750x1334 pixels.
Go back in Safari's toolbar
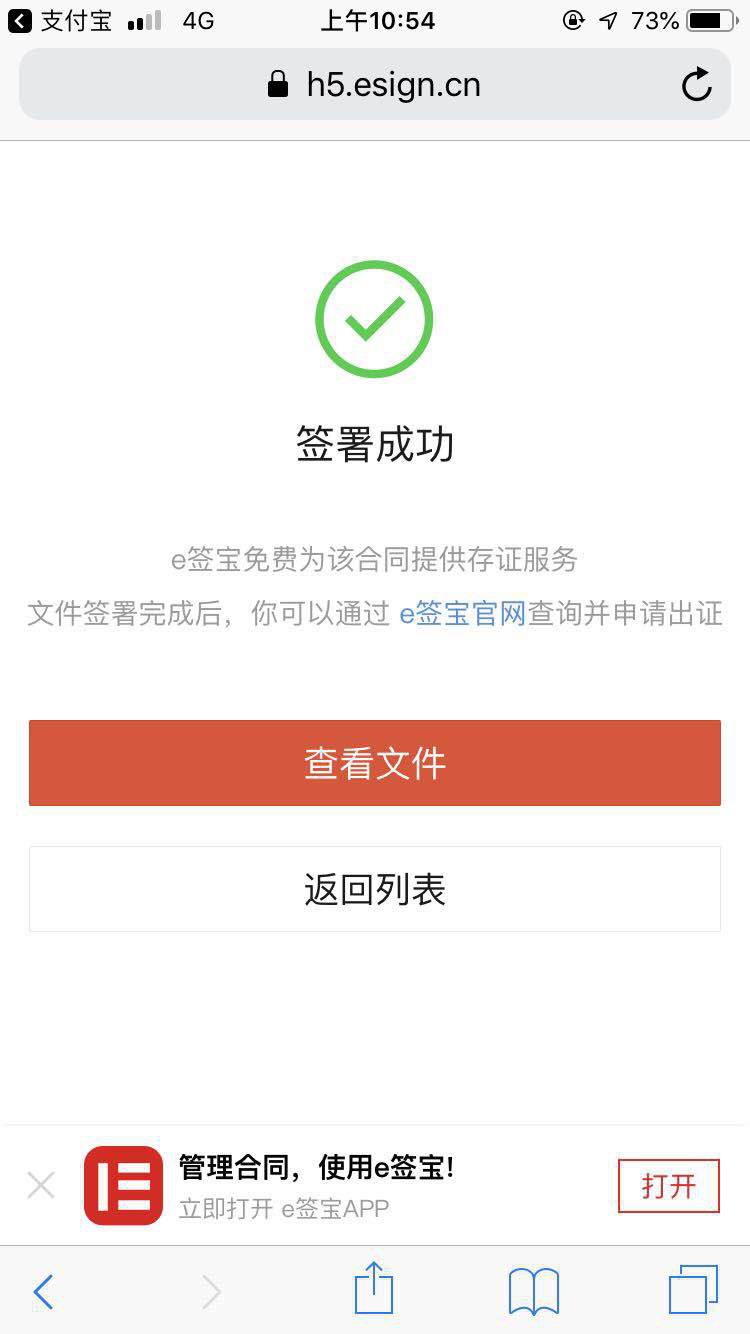[42, 1292]
